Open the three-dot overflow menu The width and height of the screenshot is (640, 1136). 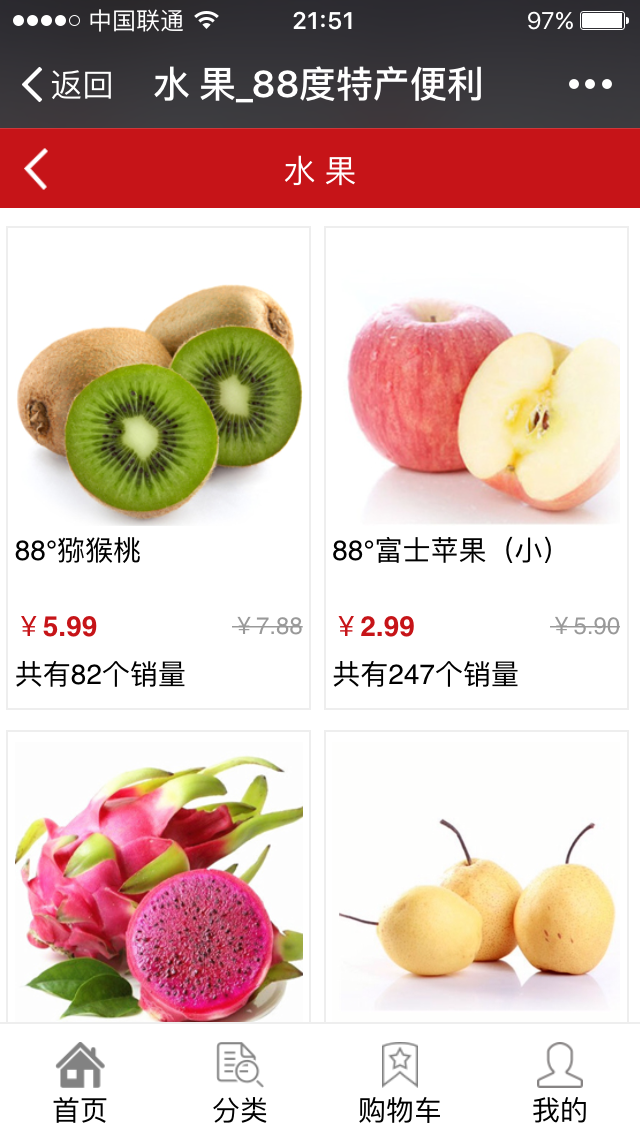click(x=590, y=85)
